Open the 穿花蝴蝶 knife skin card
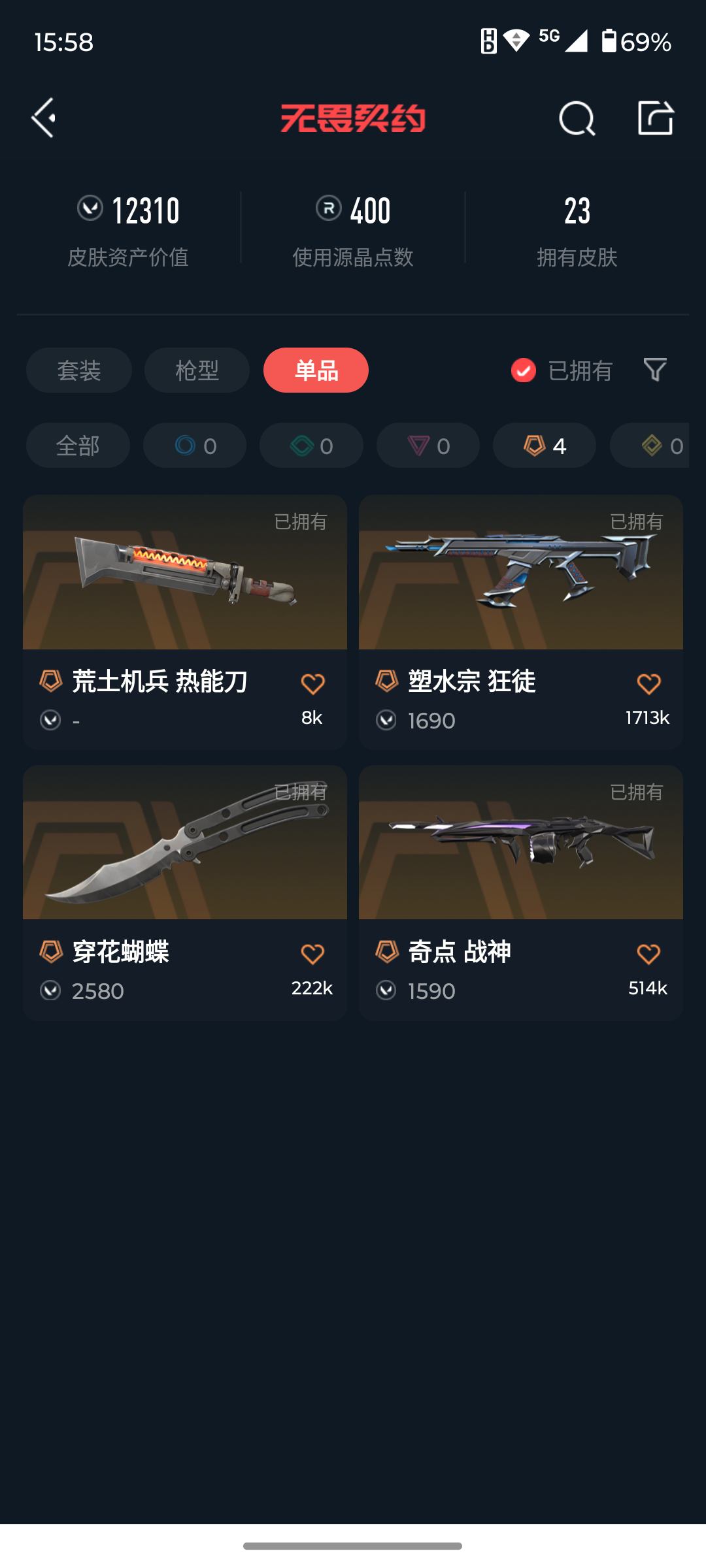Screen dimensions: 706x1568 pyautogui.click(x=185, y=892)
